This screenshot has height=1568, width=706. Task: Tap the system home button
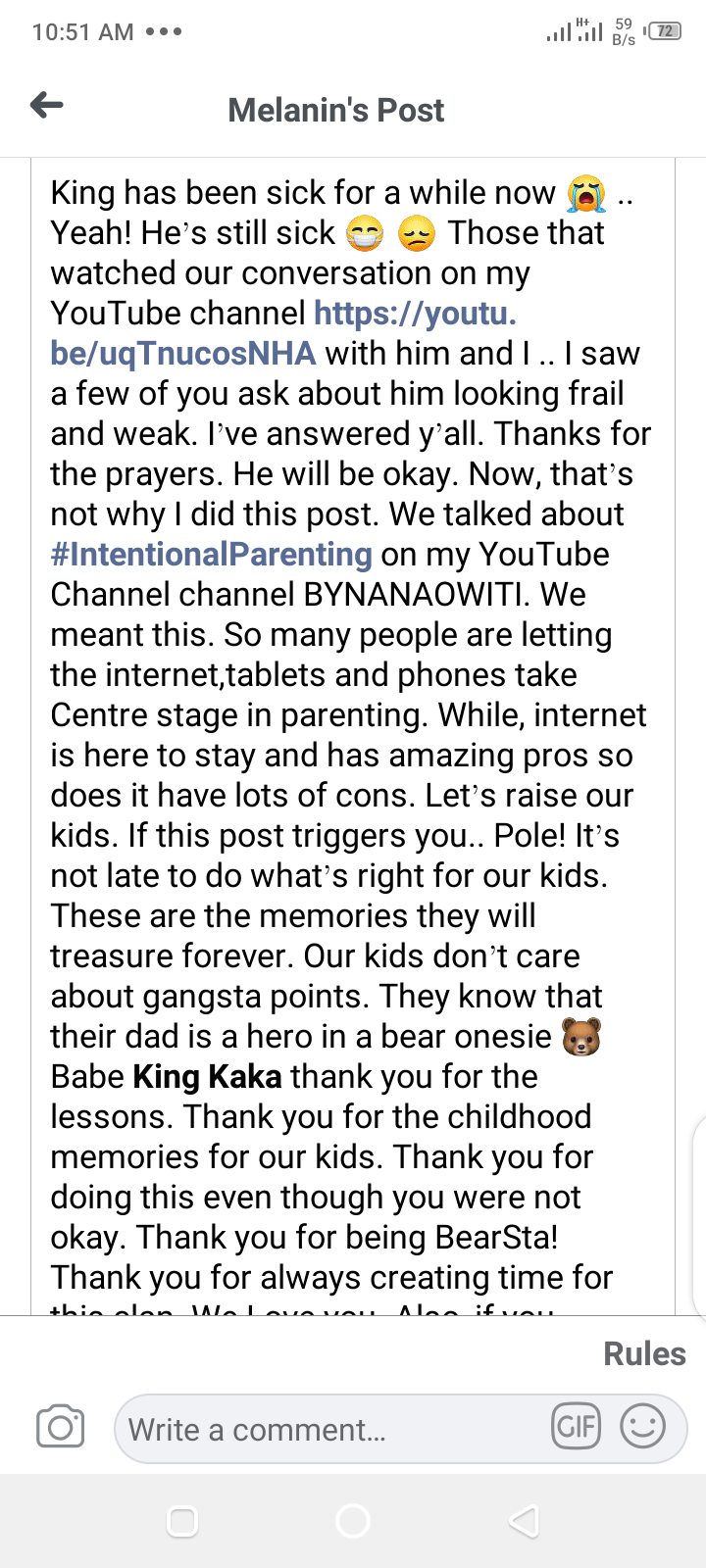(x=352, y=1521)
